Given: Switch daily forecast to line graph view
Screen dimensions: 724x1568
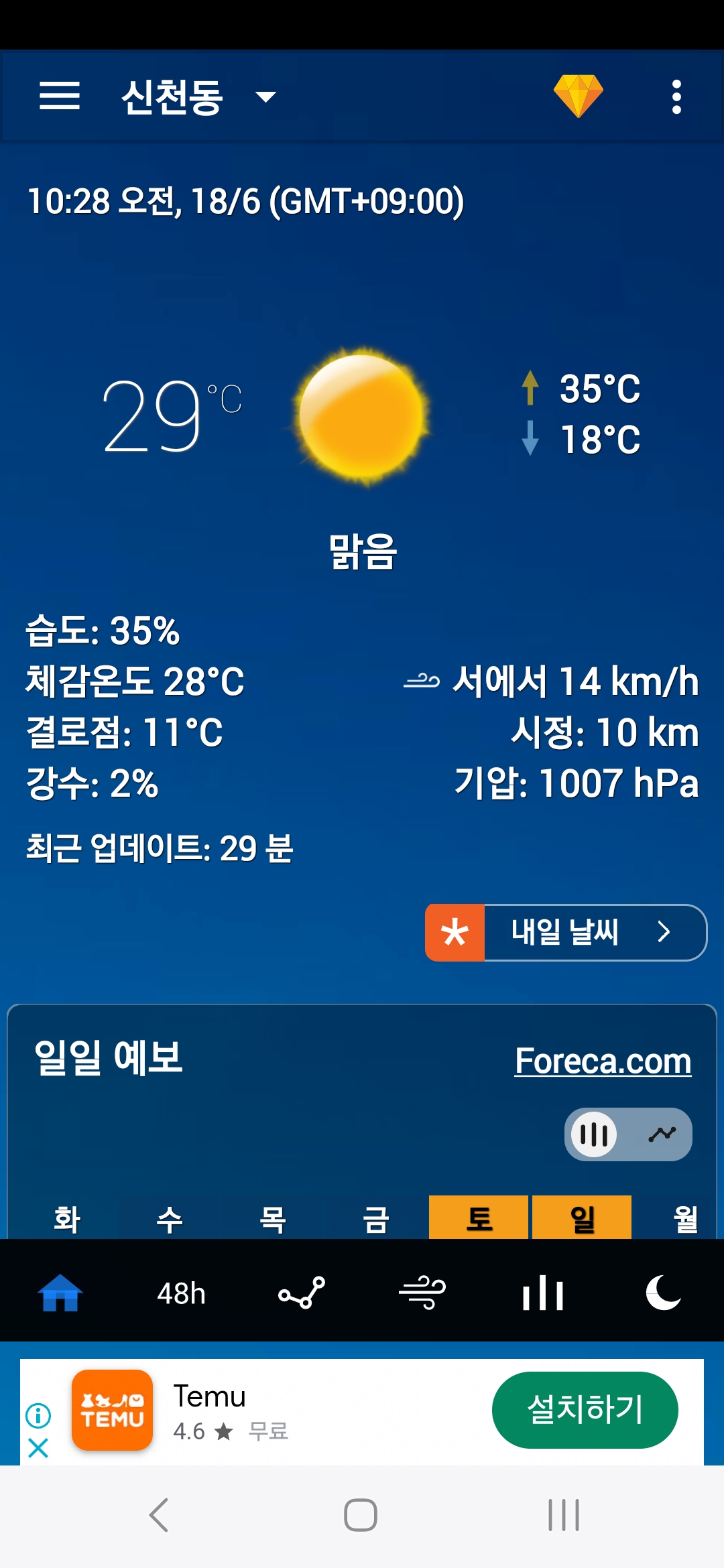Looking at the screenshot, I should coord(662,1134).
